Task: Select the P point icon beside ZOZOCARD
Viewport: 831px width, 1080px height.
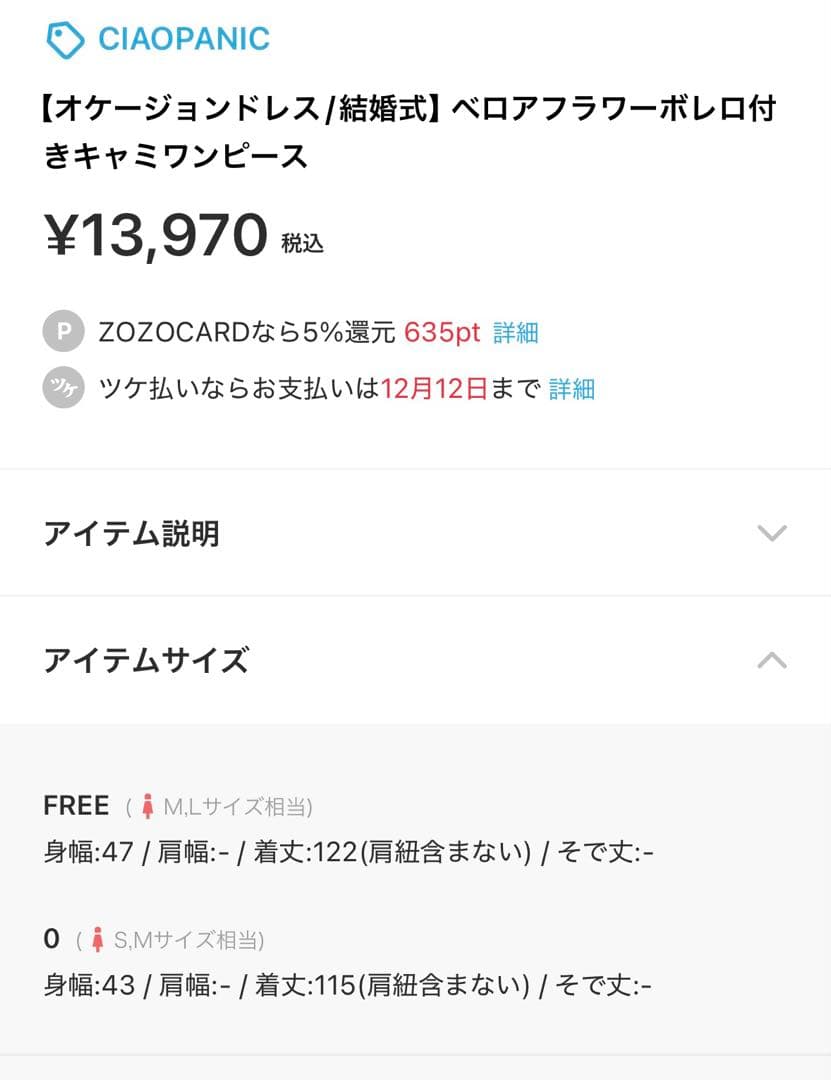Action: 62,331
